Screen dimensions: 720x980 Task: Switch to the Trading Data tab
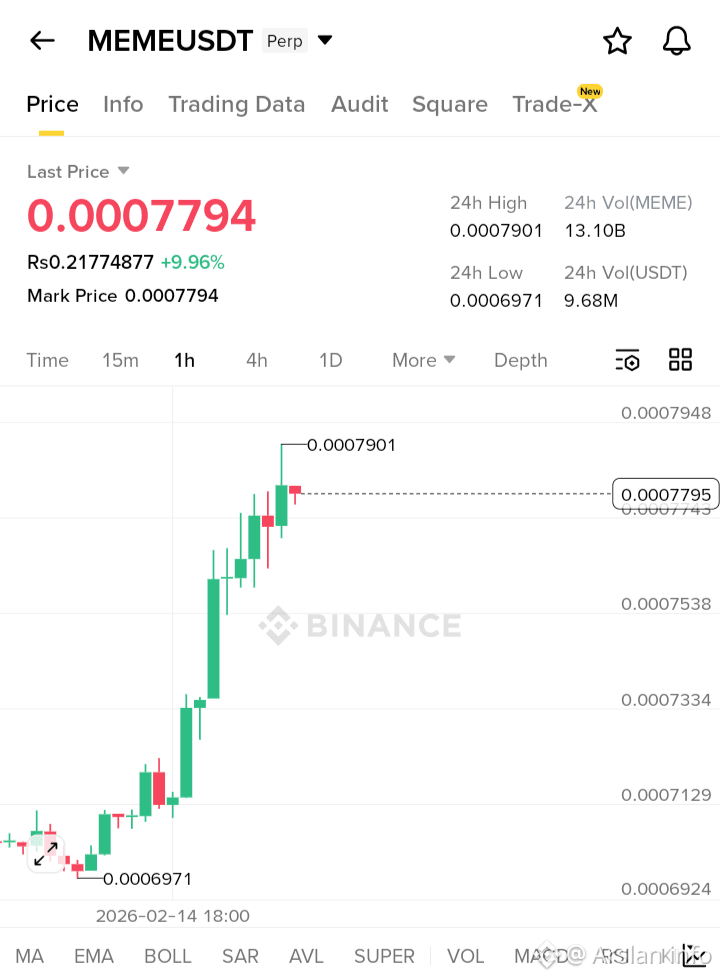236,104
